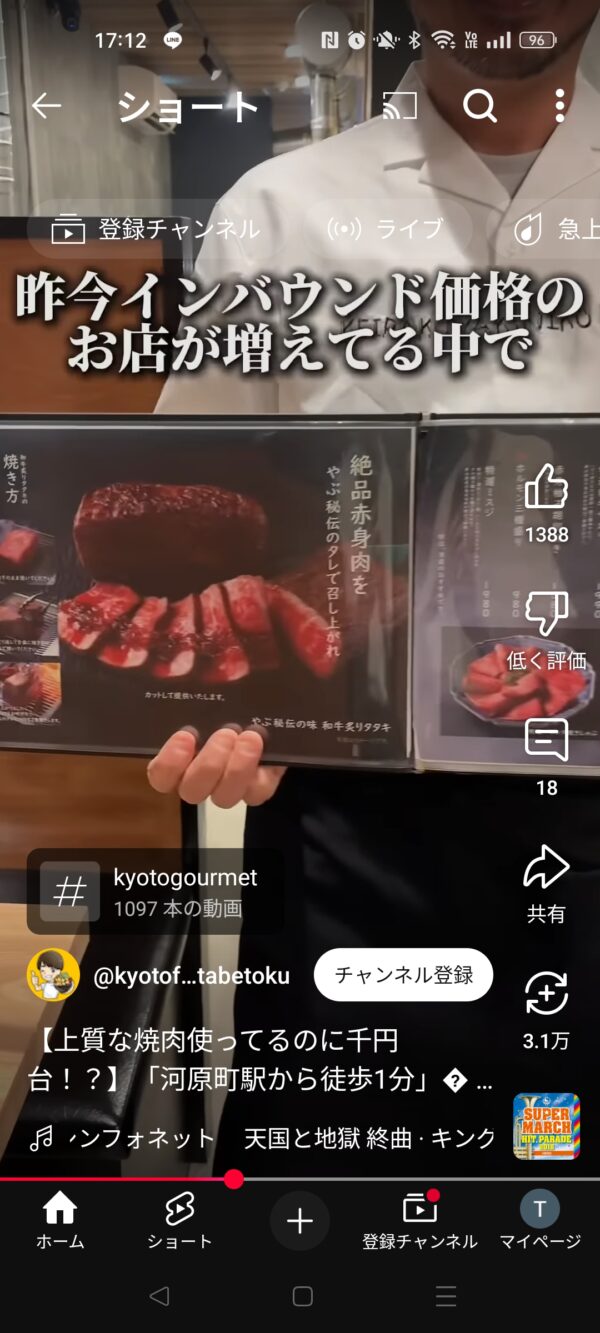The height and width of the screenshot is (1333, 600).
Task: Switch to 登録チャンネル in bottom navigation
Action: (420, 1221)
